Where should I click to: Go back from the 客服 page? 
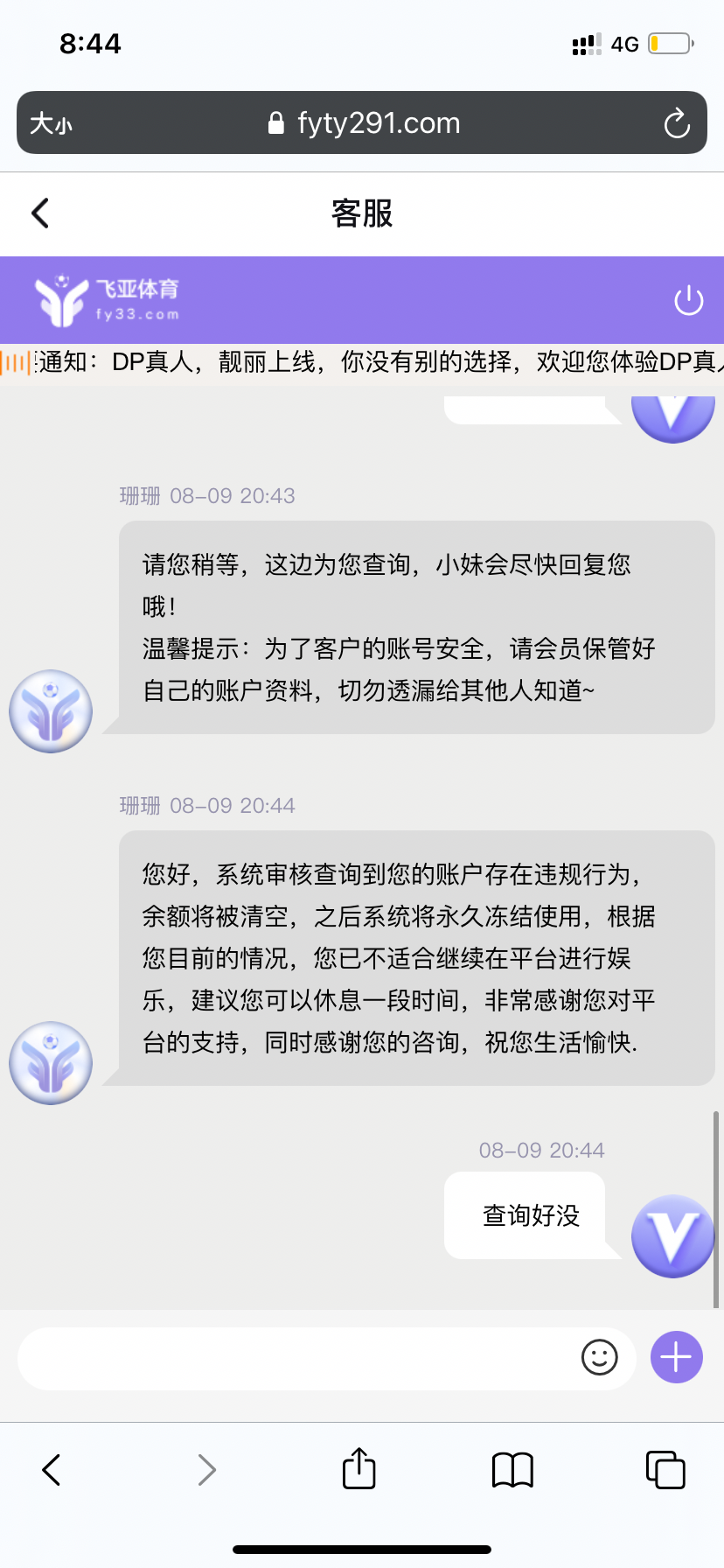[40, 213]
